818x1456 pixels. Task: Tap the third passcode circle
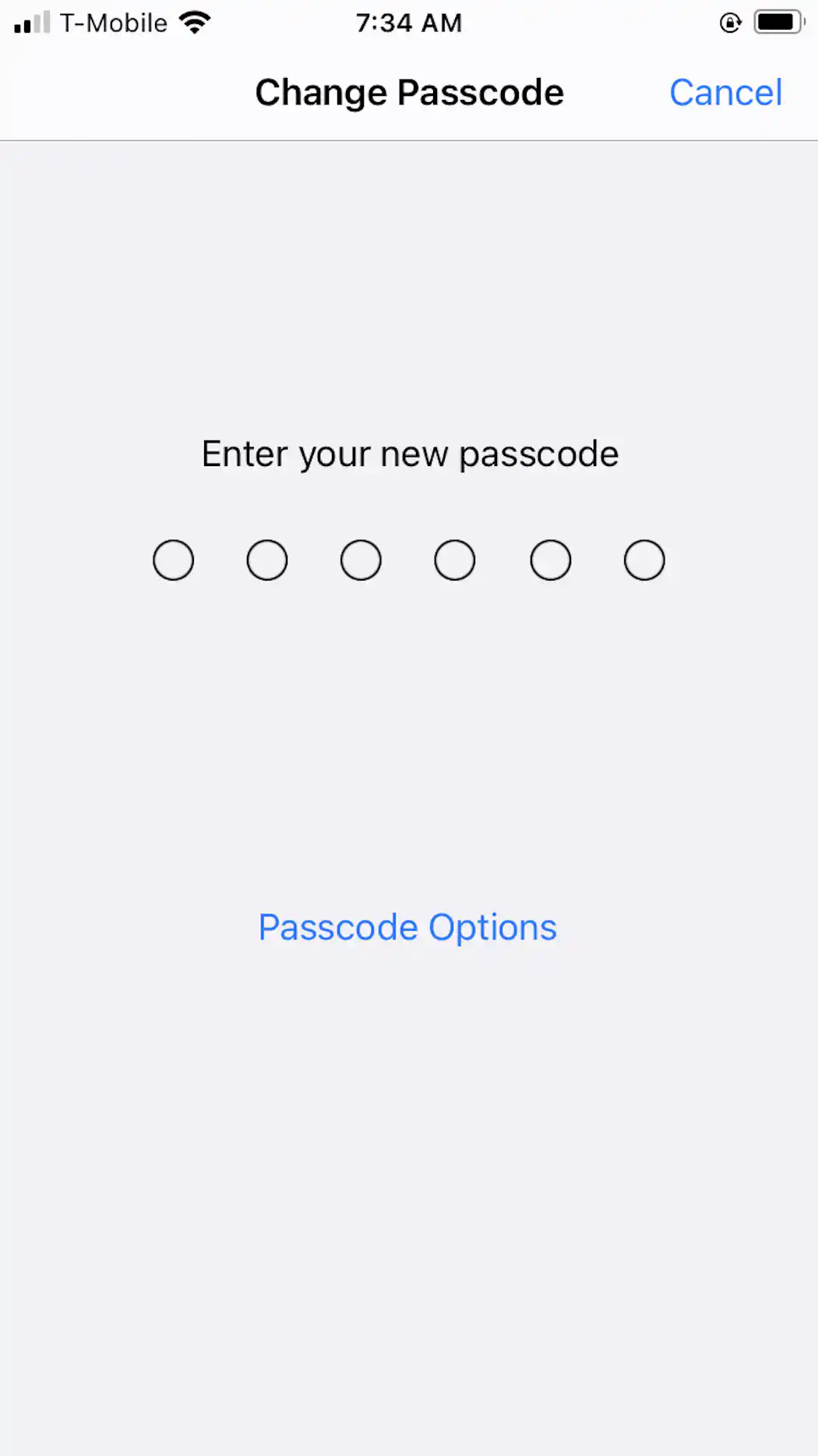pyautogui.click(x=361, y=560)
